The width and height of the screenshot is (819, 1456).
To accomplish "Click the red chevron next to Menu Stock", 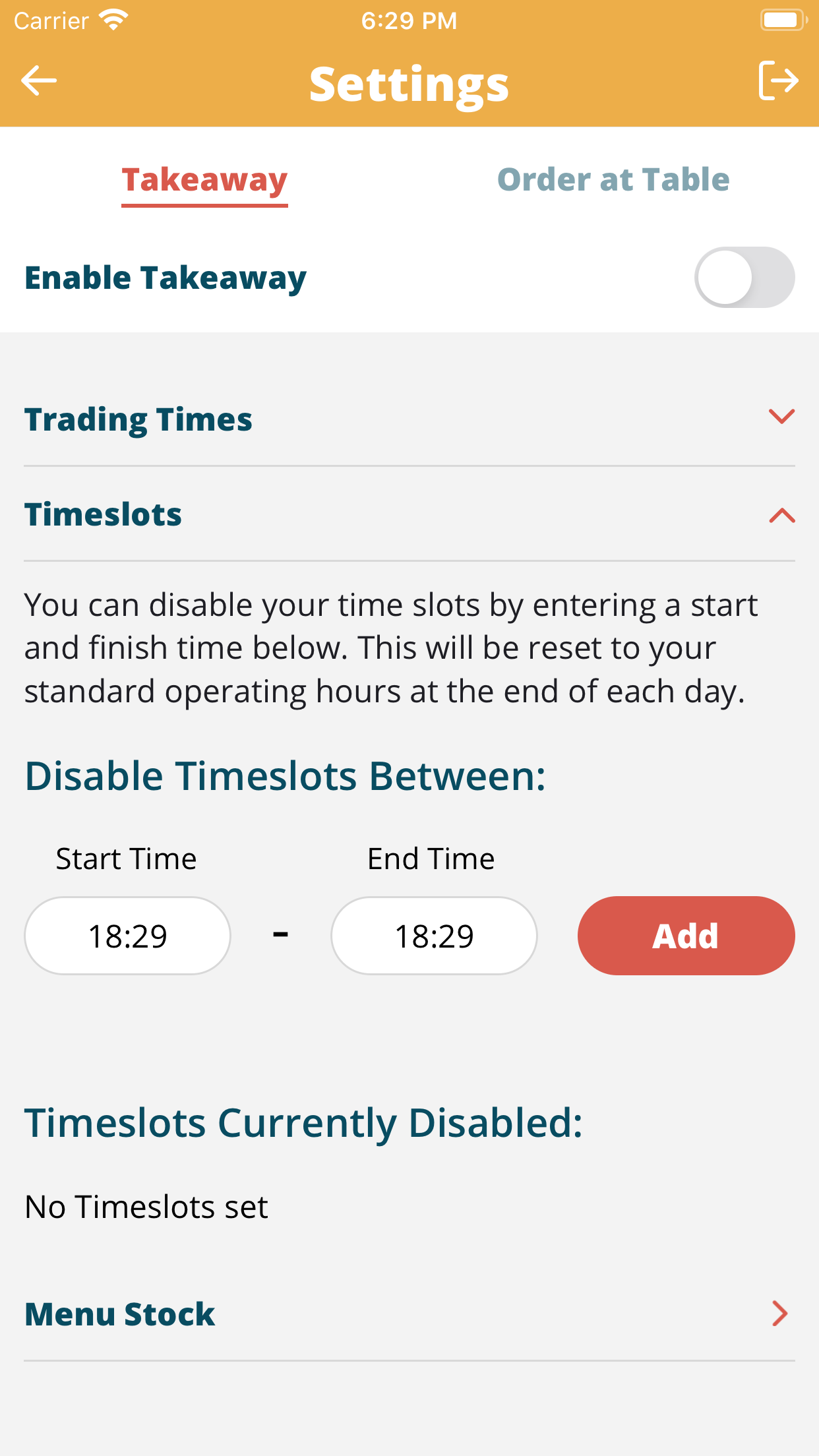I will coord(780,1314).
